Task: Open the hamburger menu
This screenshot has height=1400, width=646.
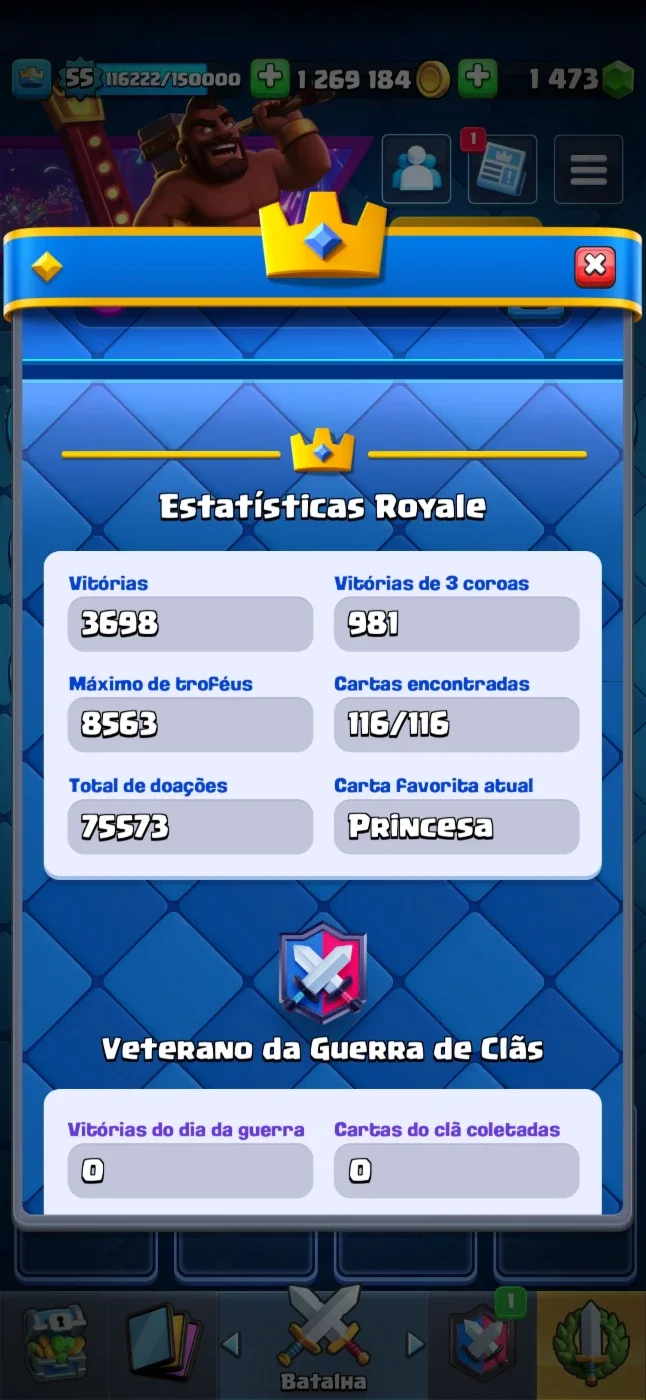Action: click(x=588, y=170)
